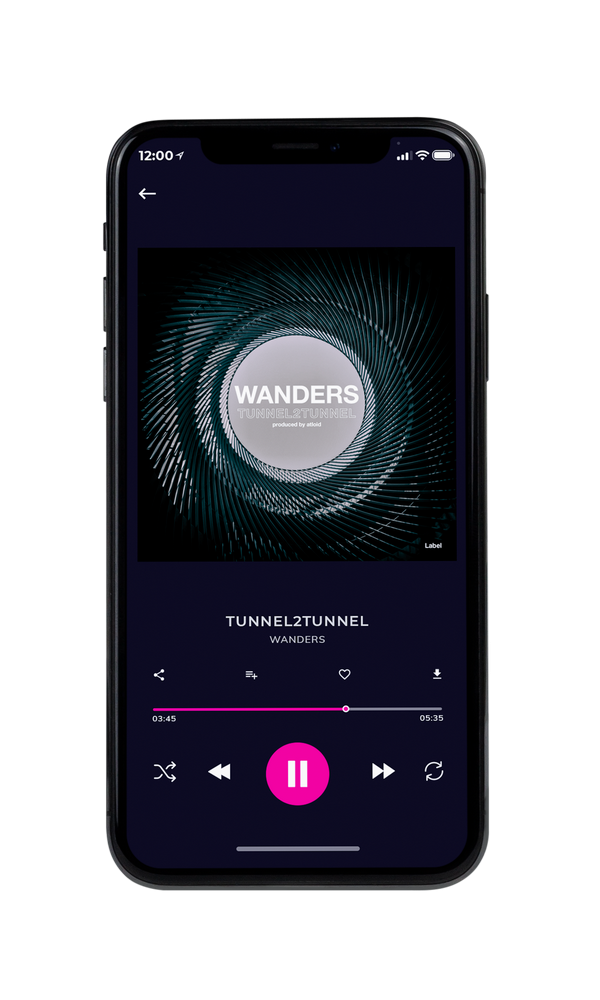Skip back to the previous track

point(219,772)
